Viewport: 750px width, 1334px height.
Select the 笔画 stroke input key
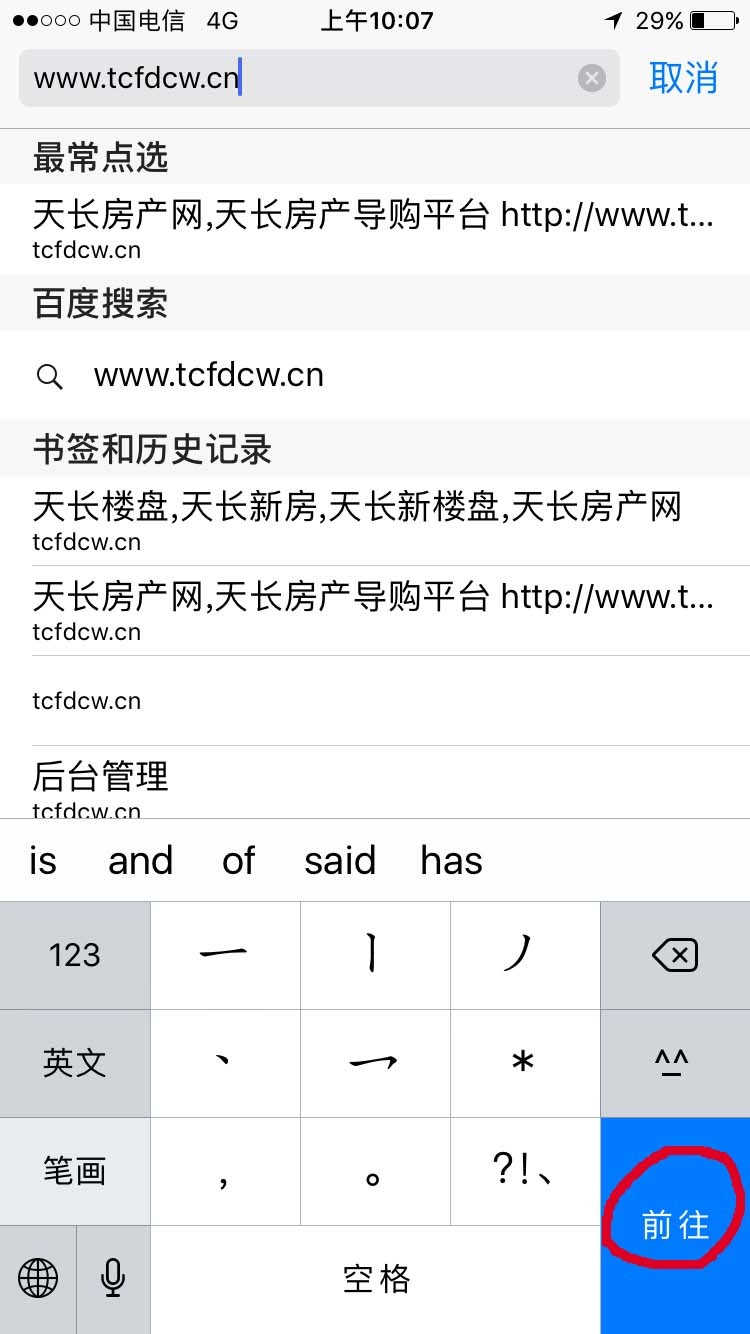[75, 1171]
